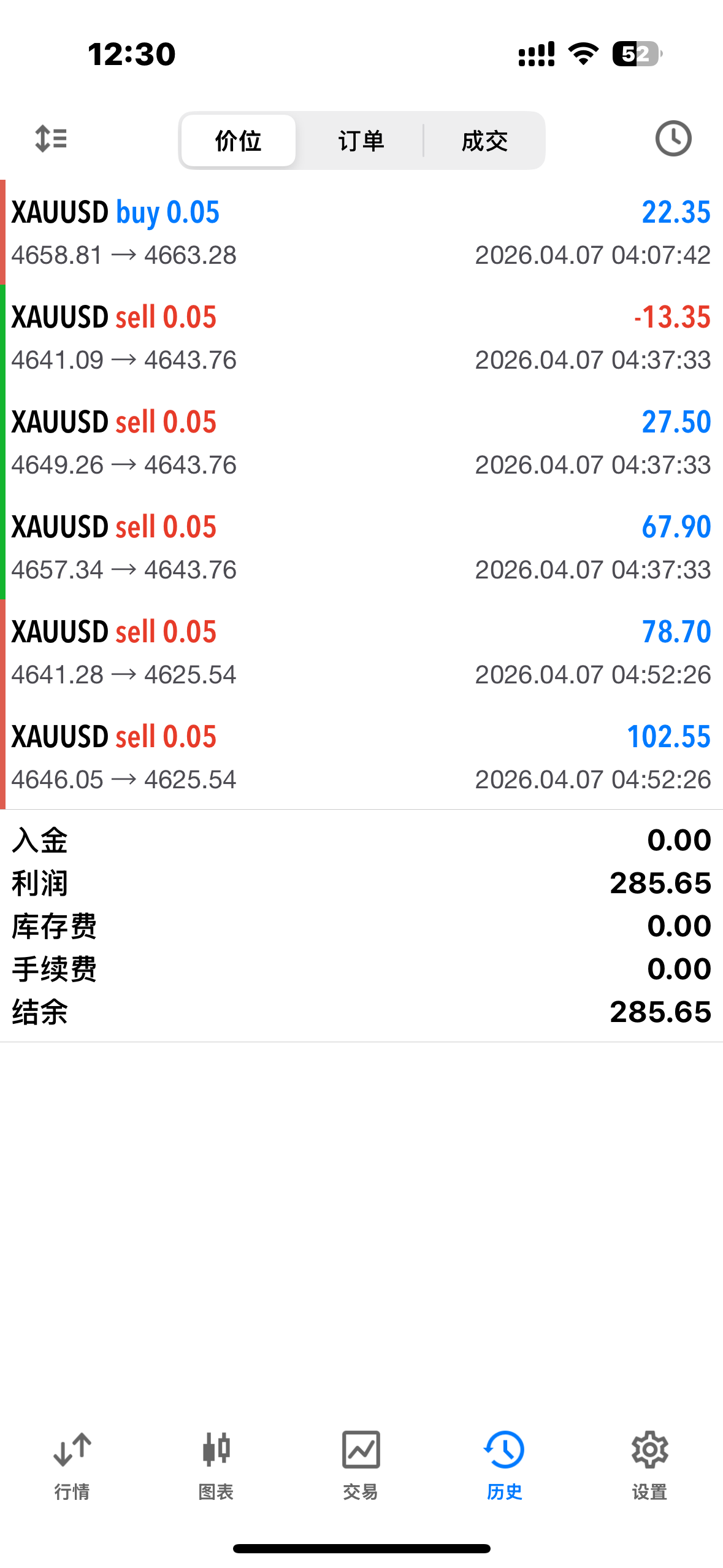Expand the sell trade with 67.90 profit

[x=361, y=547]
